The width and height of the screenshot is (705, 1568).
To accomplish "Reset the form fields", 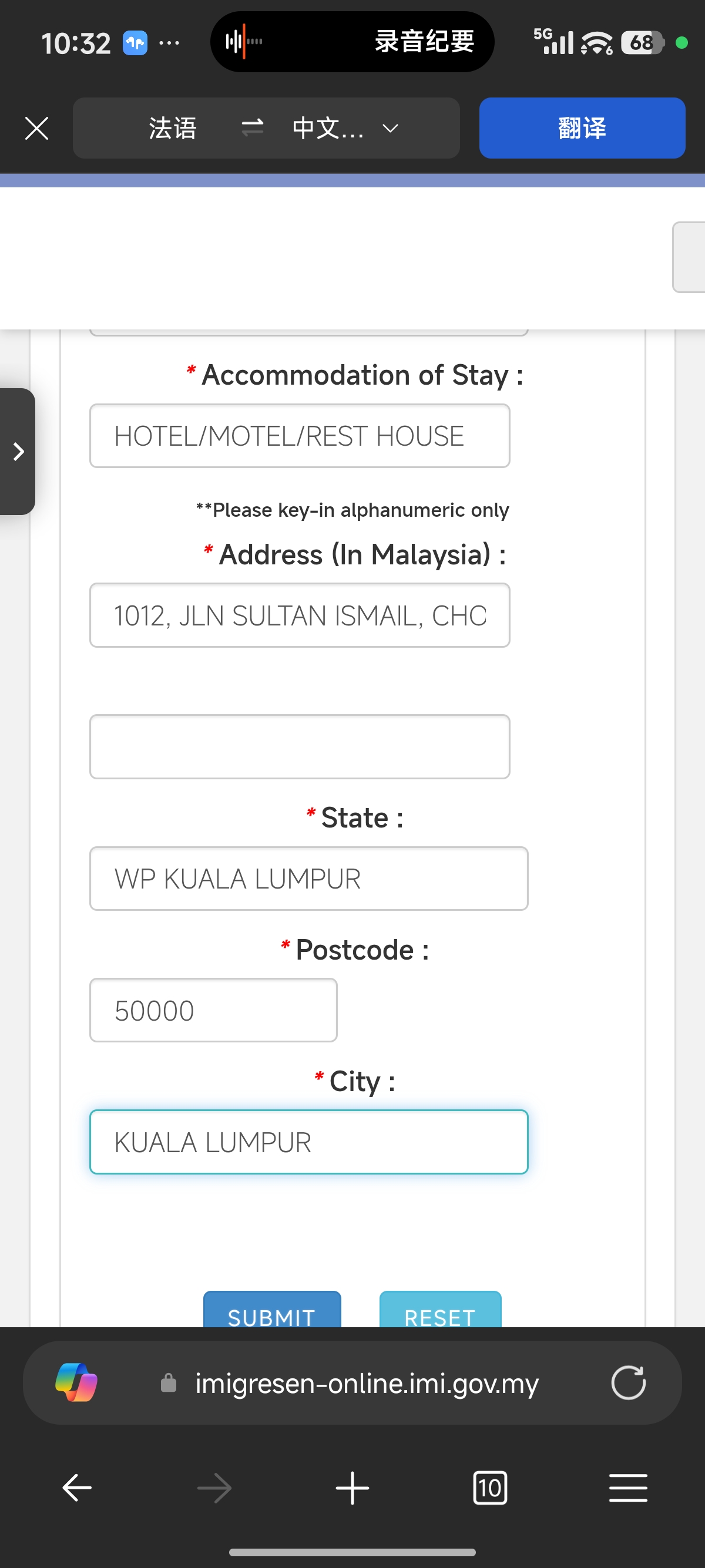I will 440,1309.
